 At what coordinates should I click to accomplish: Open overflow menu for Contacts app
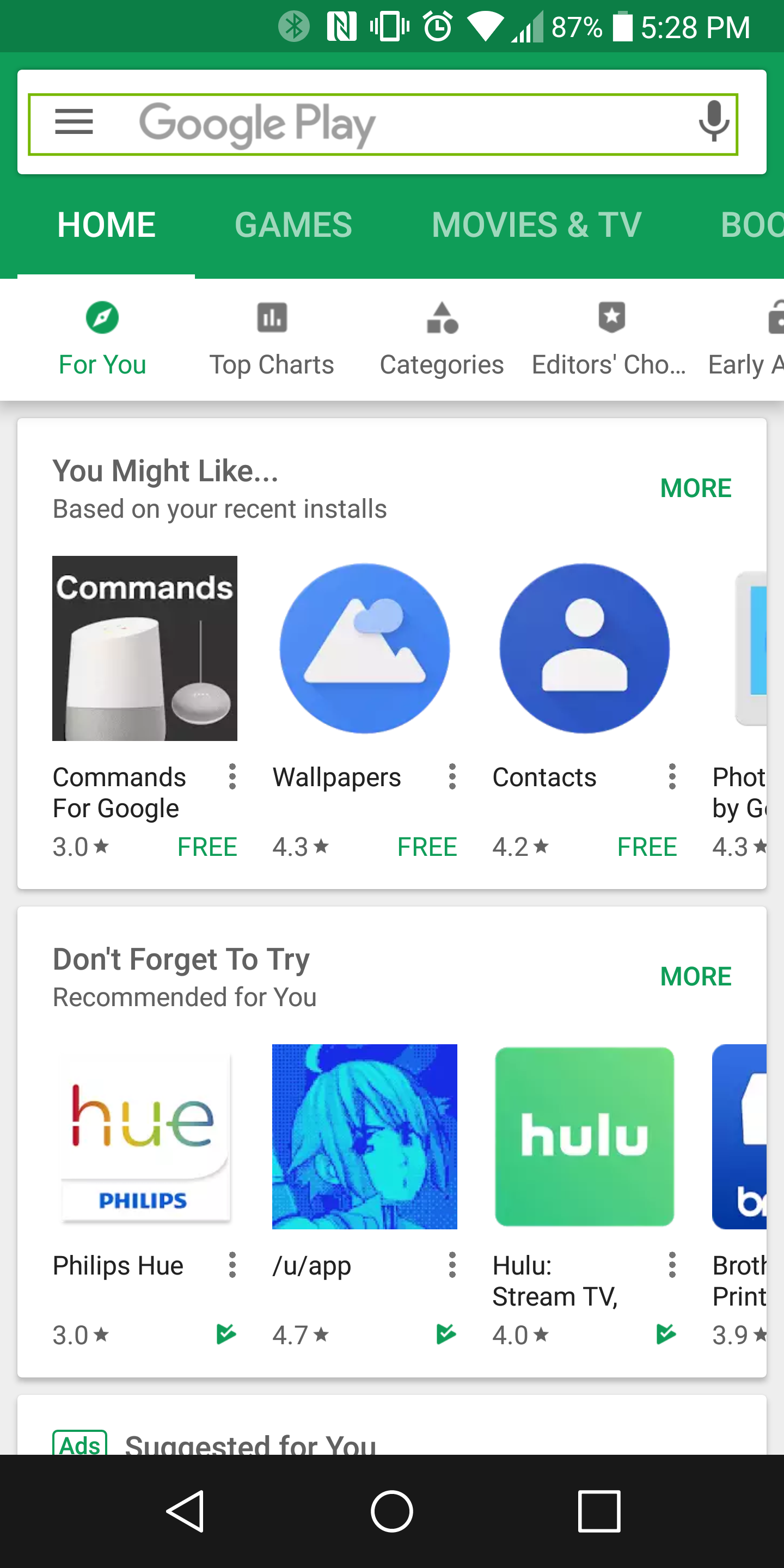click(671, 777)
